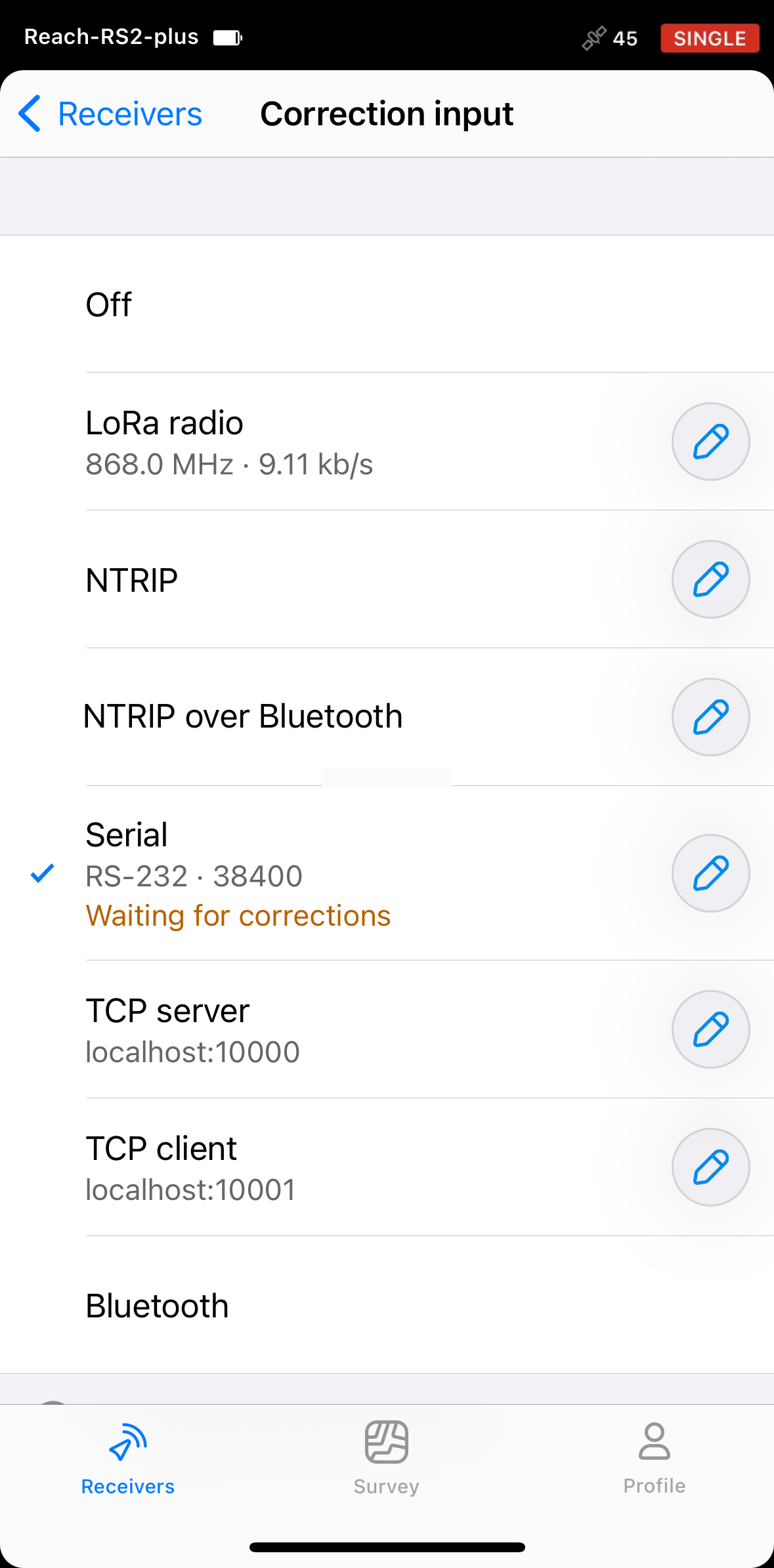Edit LoRa radio settings
This screenshot has width=774, height=1568.
tap(710, 442)
